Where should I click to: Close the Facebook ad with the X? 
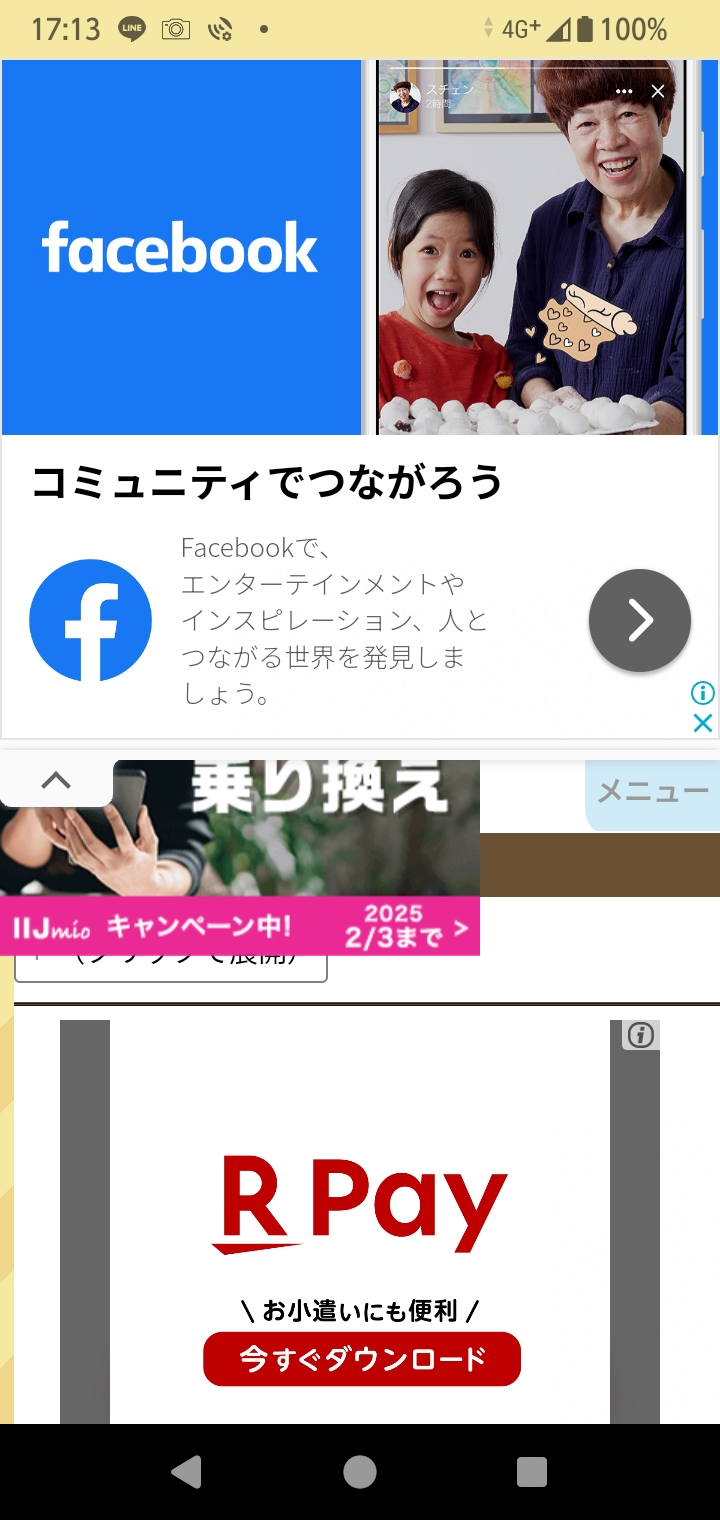[x=703, y=723]
